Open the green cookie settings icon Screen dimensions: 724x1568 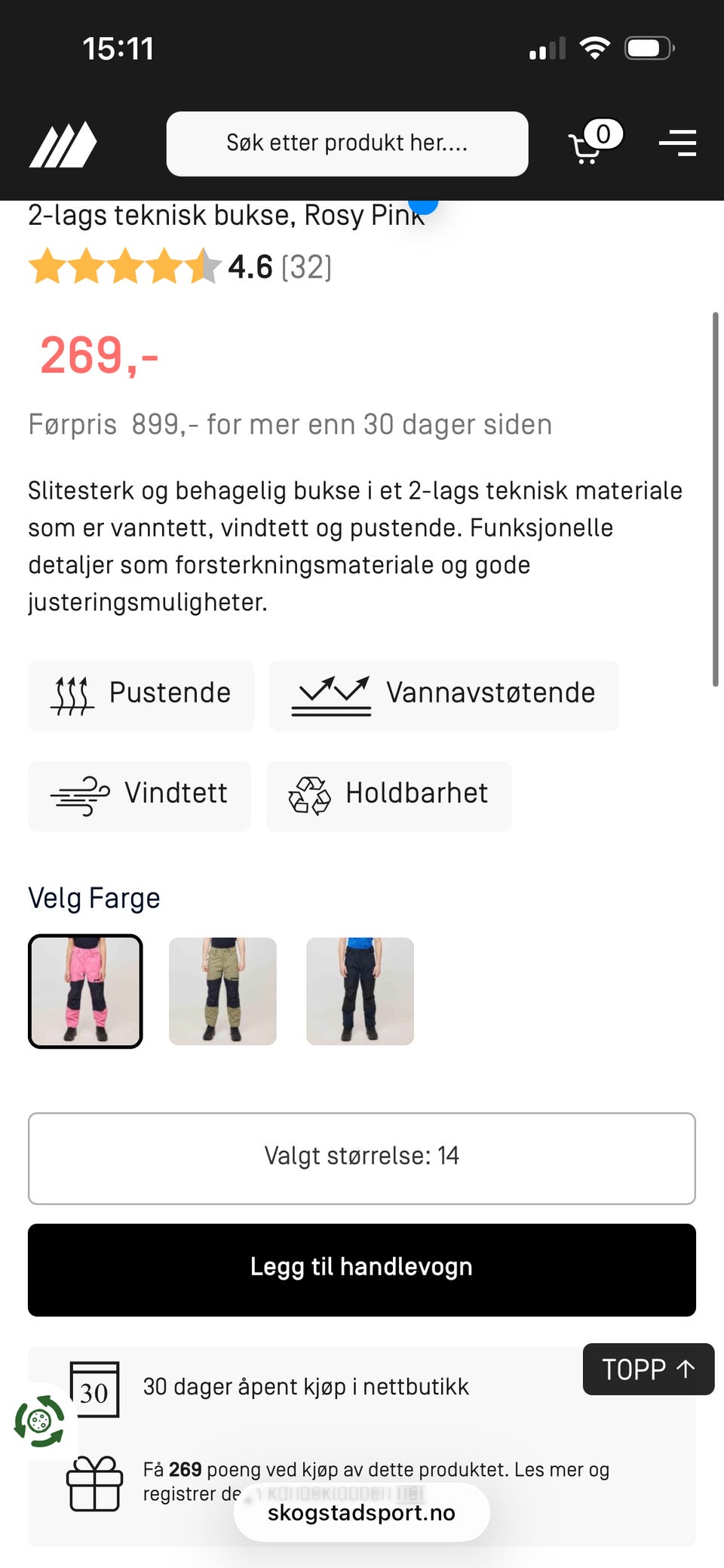click(x=39, y=1421)
